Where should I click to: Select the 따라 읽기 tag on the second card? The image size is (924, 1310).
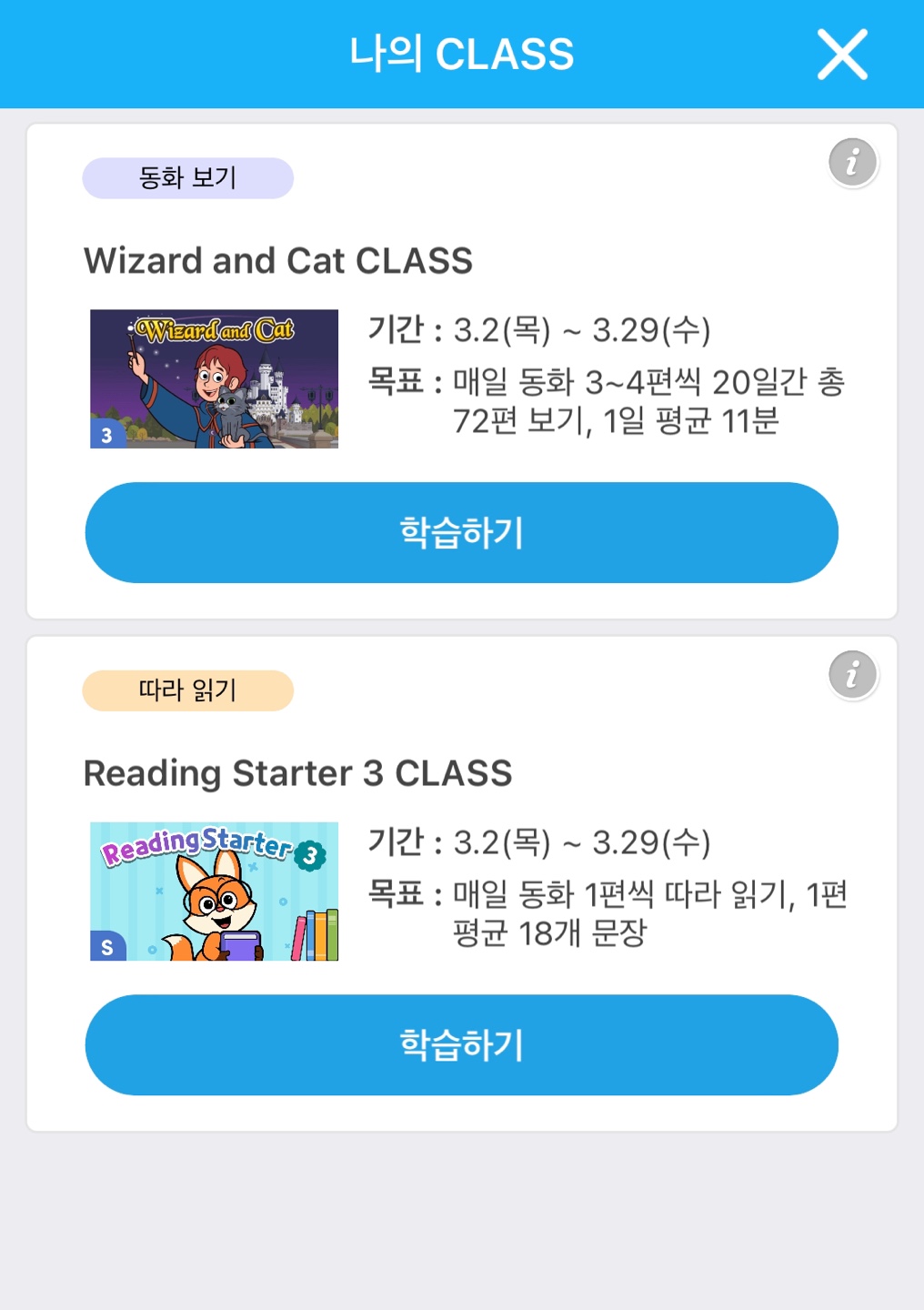[x=187, y=690]
